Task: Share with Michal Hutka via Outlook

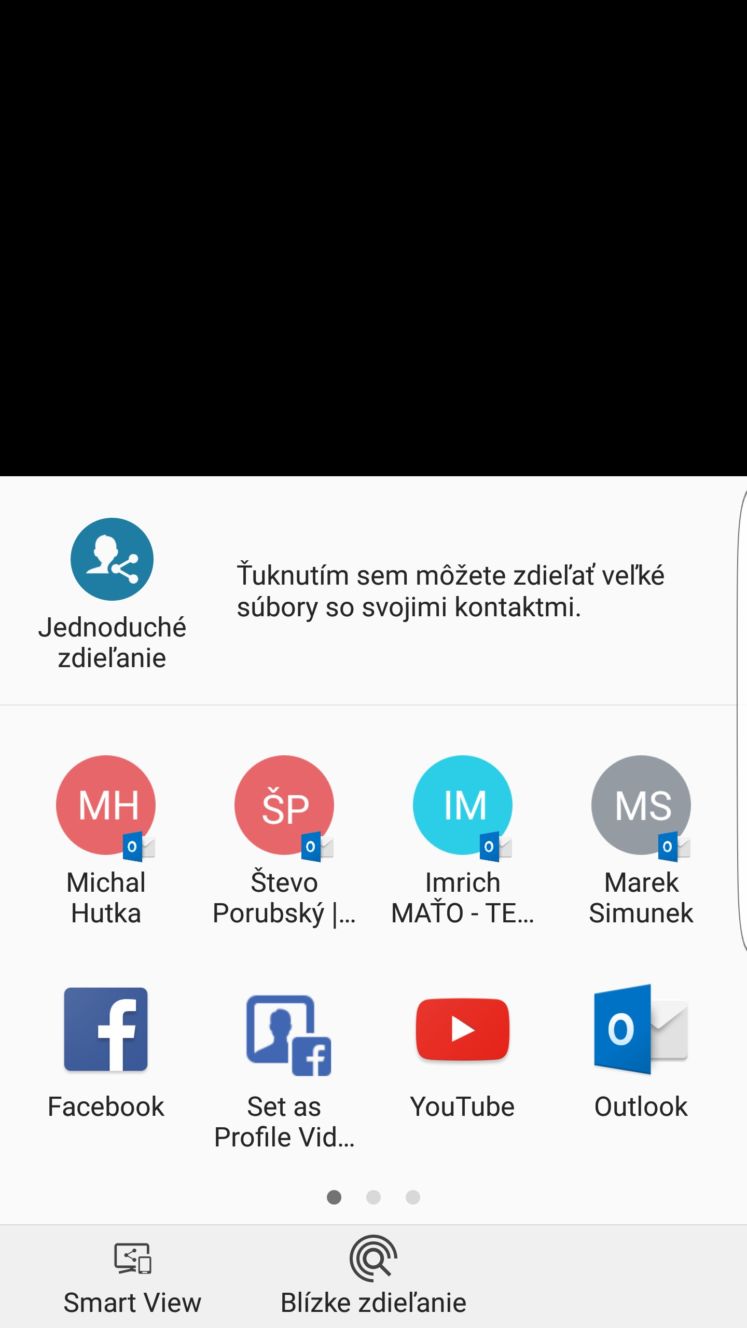Action: point(106,841)
